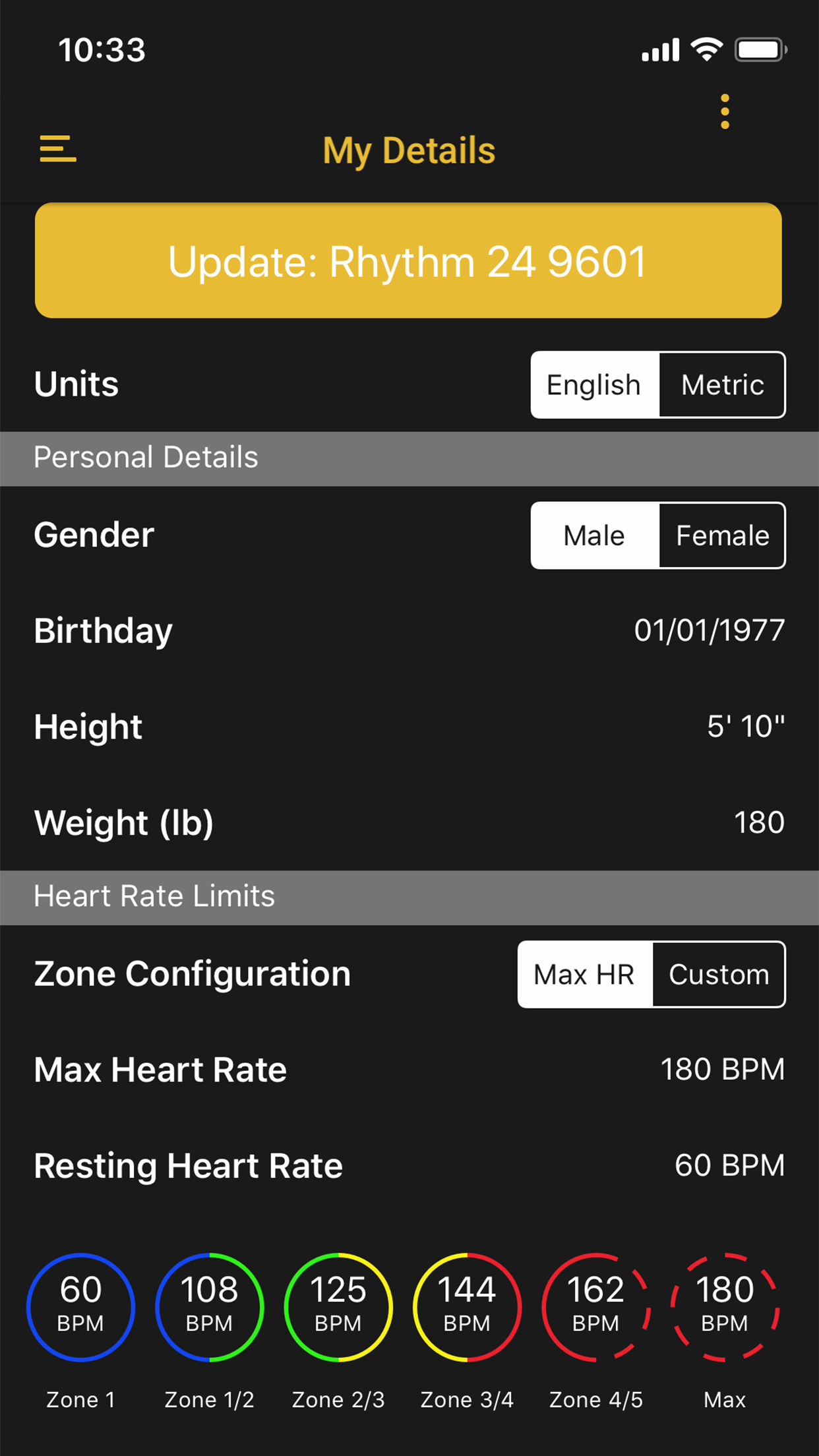Set gender to Female
Viewport: 819px width, 1456px height.
pyautogui.click(x=722, y=535)
